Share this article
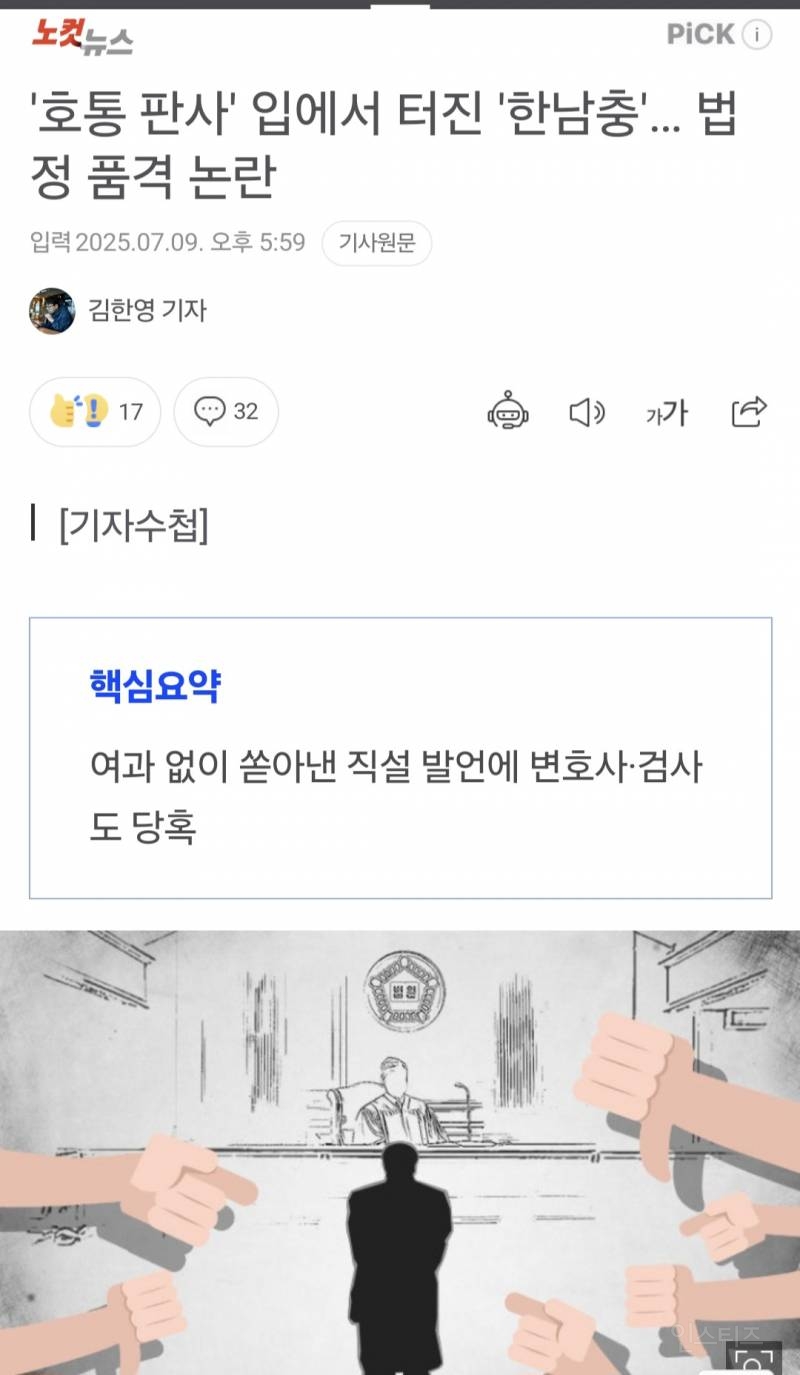This screenshot has width=800, height=1375. 749,412
